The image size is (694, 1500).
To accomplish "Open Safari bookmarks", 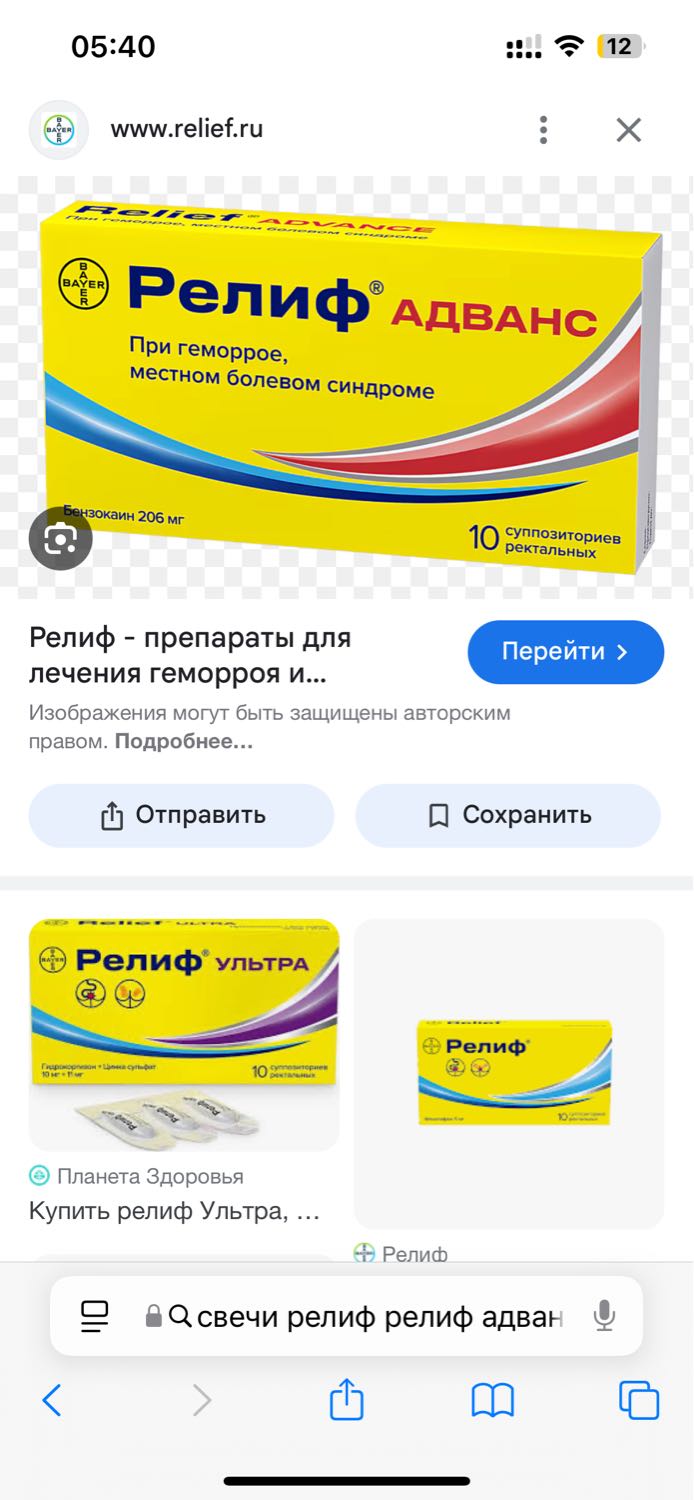I will (x=492, y=1400).
